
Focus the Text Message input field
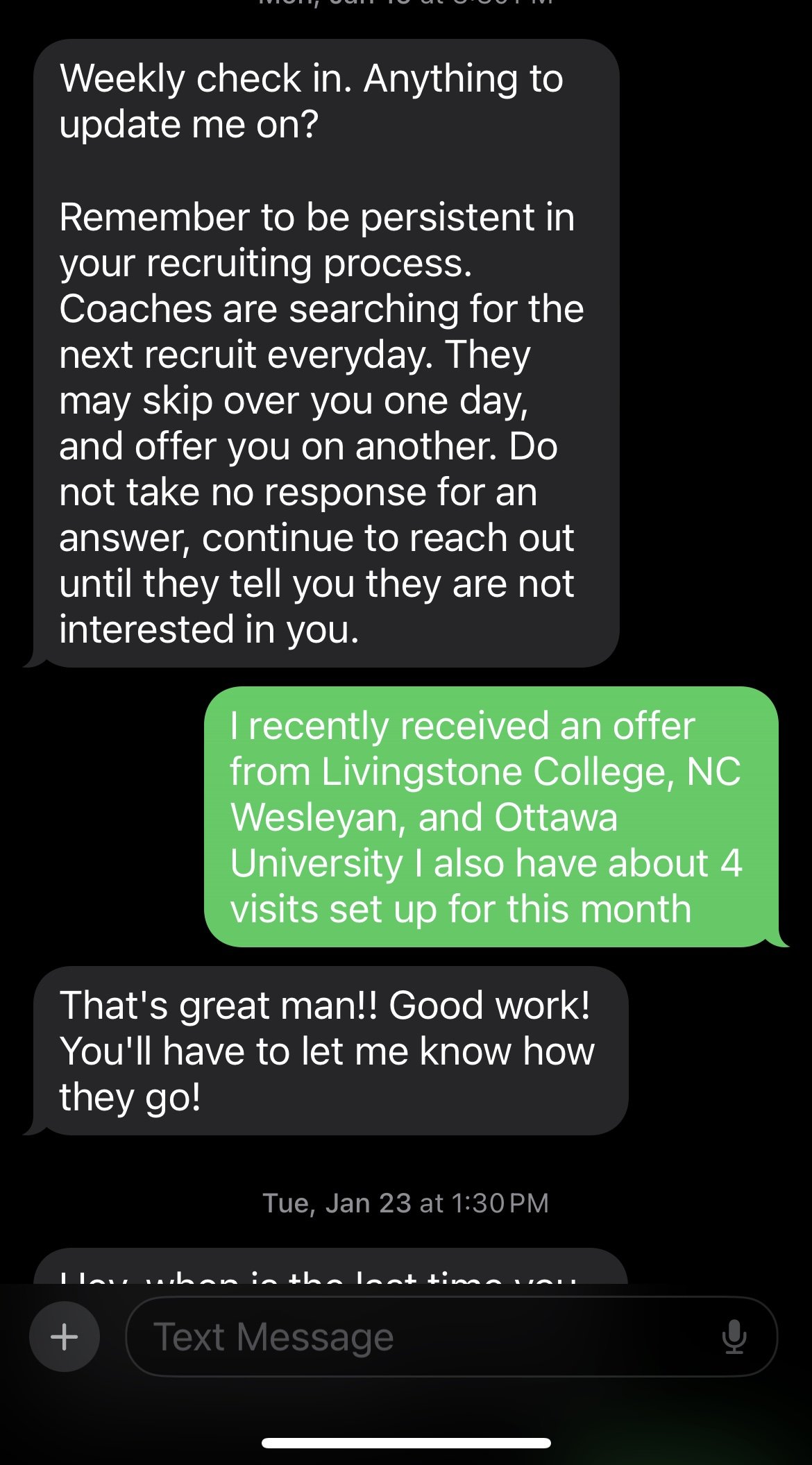(x=416, y=1337)
